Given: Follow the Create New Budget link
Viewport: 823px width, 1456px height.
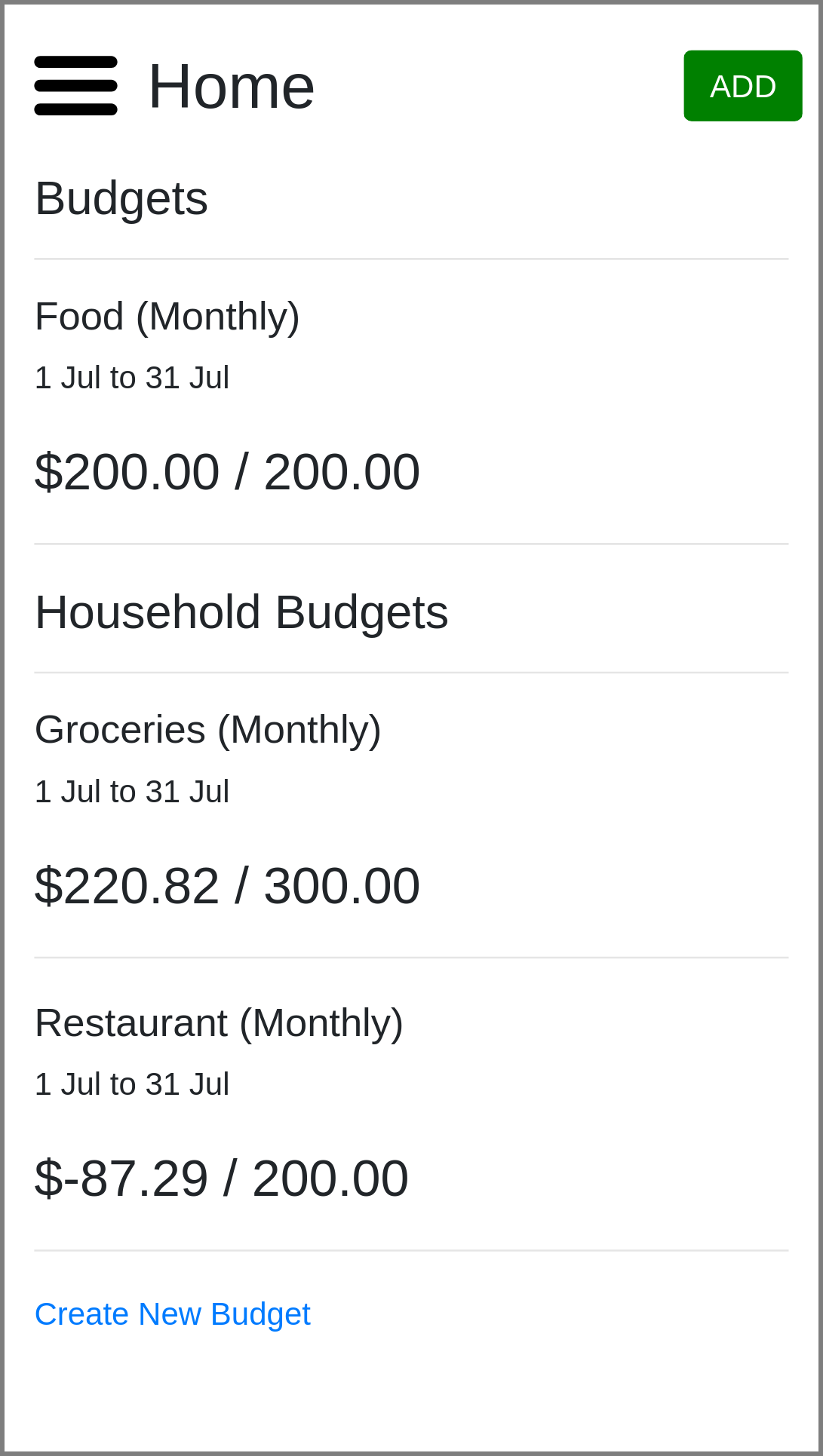Looking at the screenshot, I should (x=173, y=1314).
